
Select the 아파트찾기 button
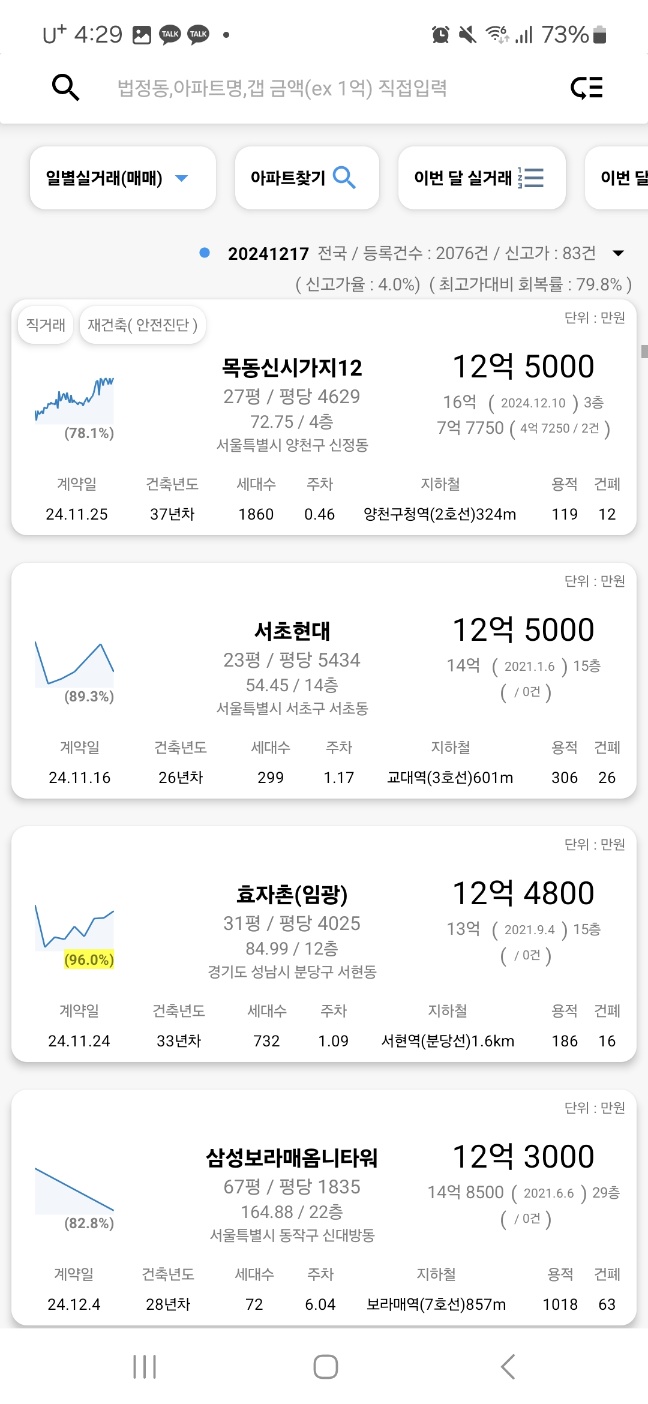[306, 178]
